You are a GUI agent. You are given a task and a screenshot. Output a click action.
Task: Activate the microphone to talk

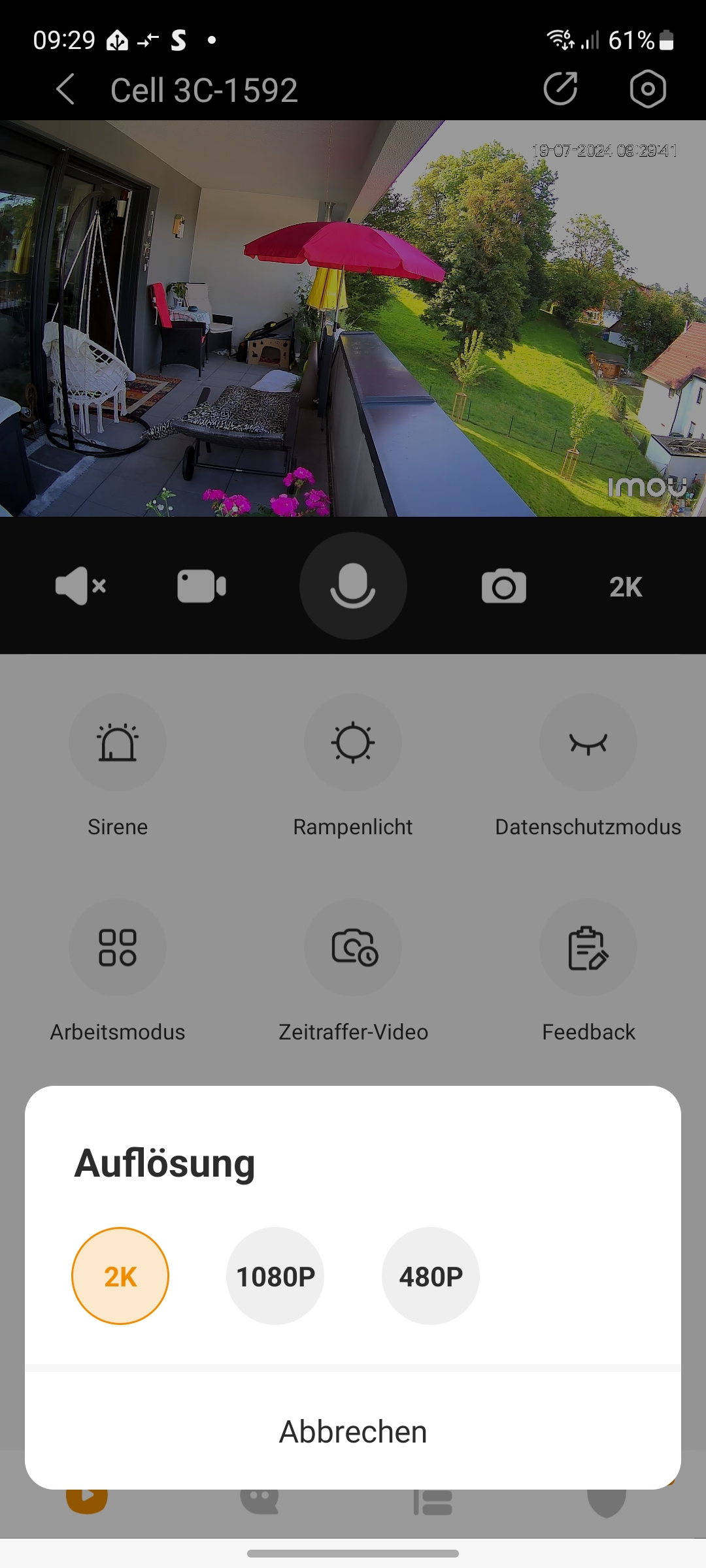pos(353,586)
